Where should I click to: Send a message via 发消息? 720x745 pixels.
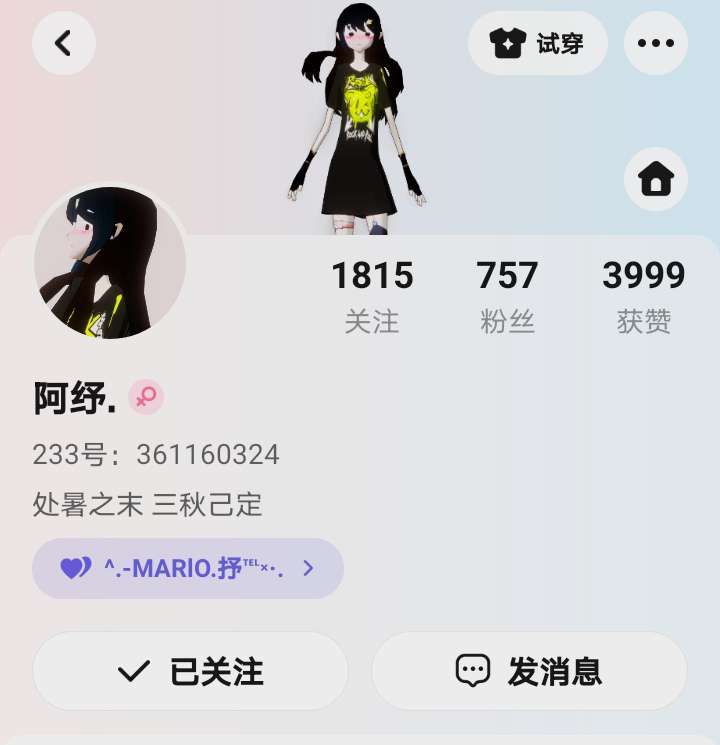point(529,671)
